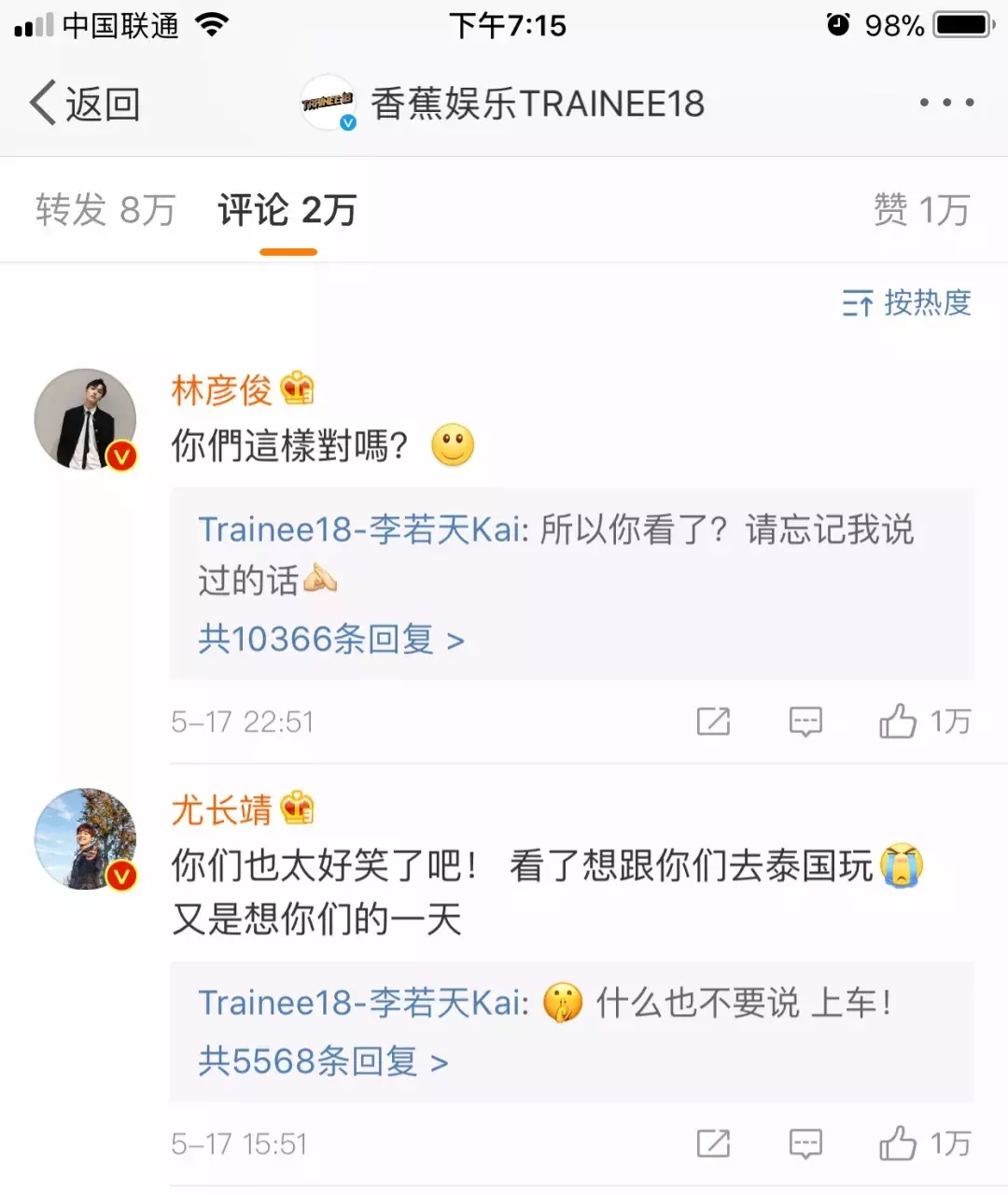Image resolution: width=1008 pixels, height=1195 pixels.
Task: Like 尤长靖's comment
Action: pyautogui.click(x=898, y=1144)
